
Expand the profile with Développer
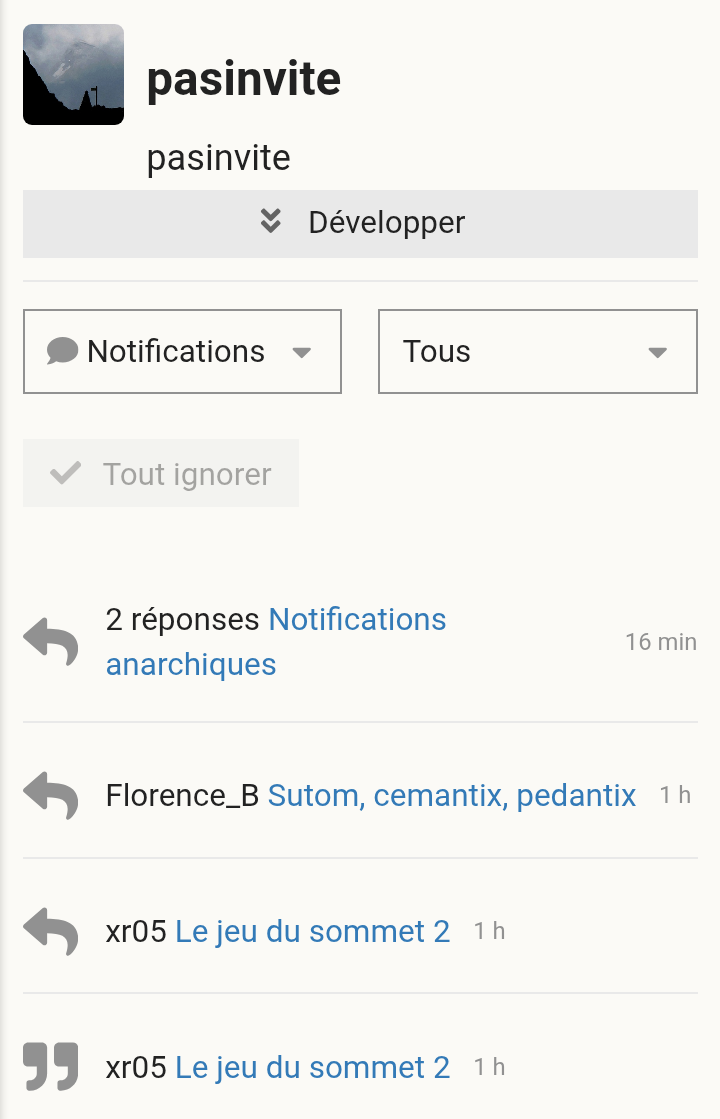360,222
